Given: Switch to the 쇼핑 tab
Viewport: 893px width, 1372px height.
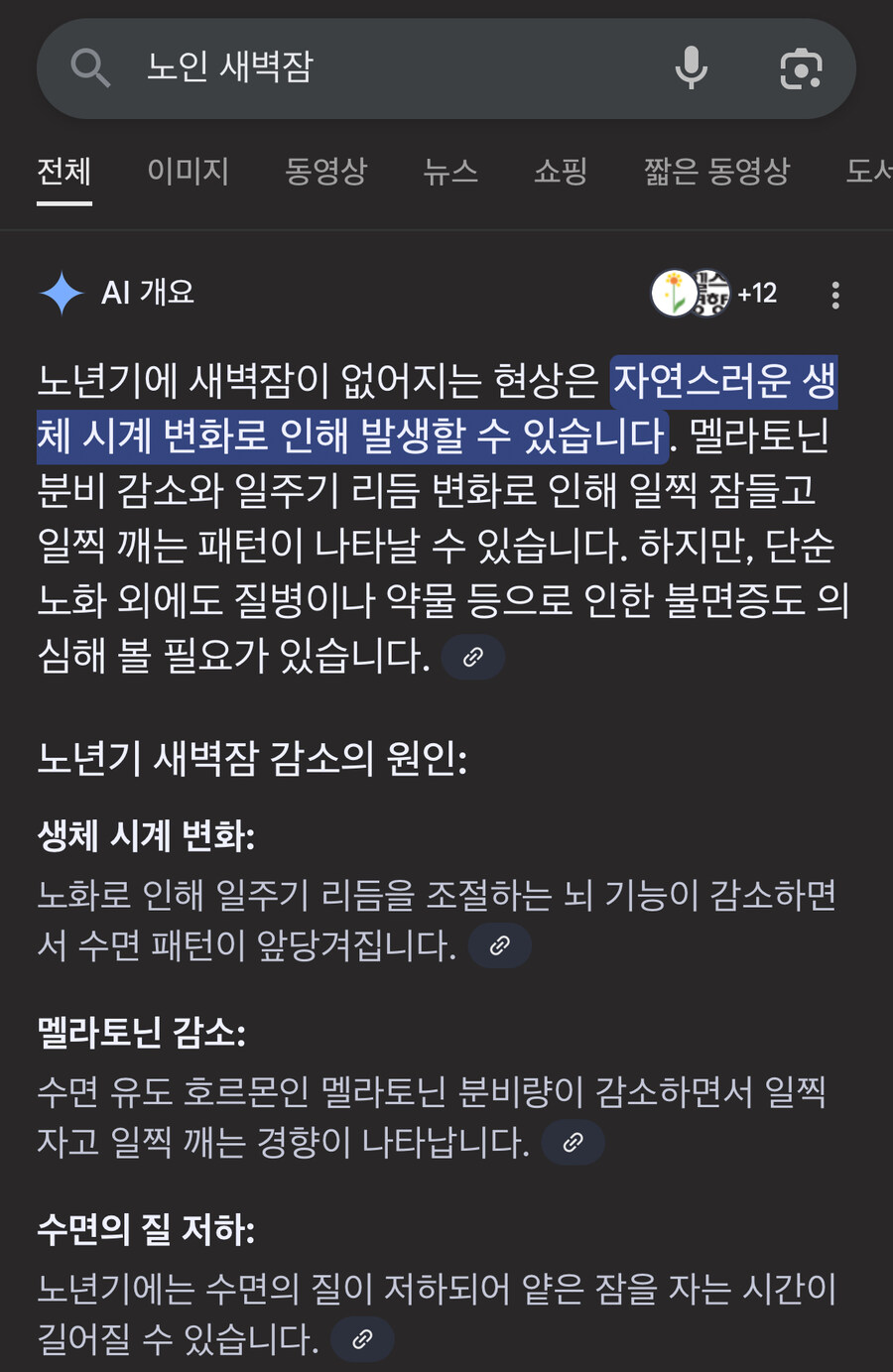Looking at the screenshot, I should tap(560, 172).
